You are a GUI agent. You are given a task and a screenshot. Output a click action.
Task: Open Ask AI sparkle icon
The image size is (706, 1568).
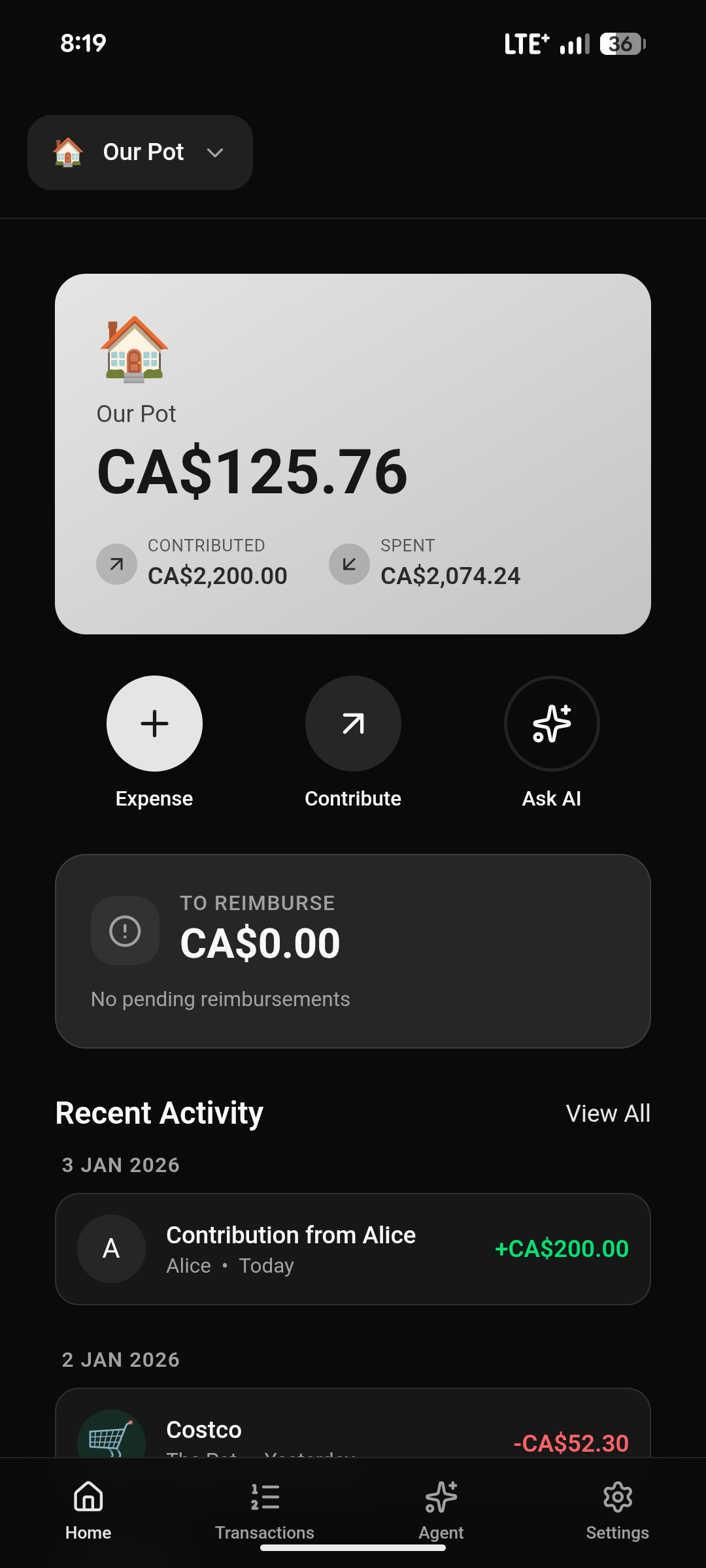point(552,723)
